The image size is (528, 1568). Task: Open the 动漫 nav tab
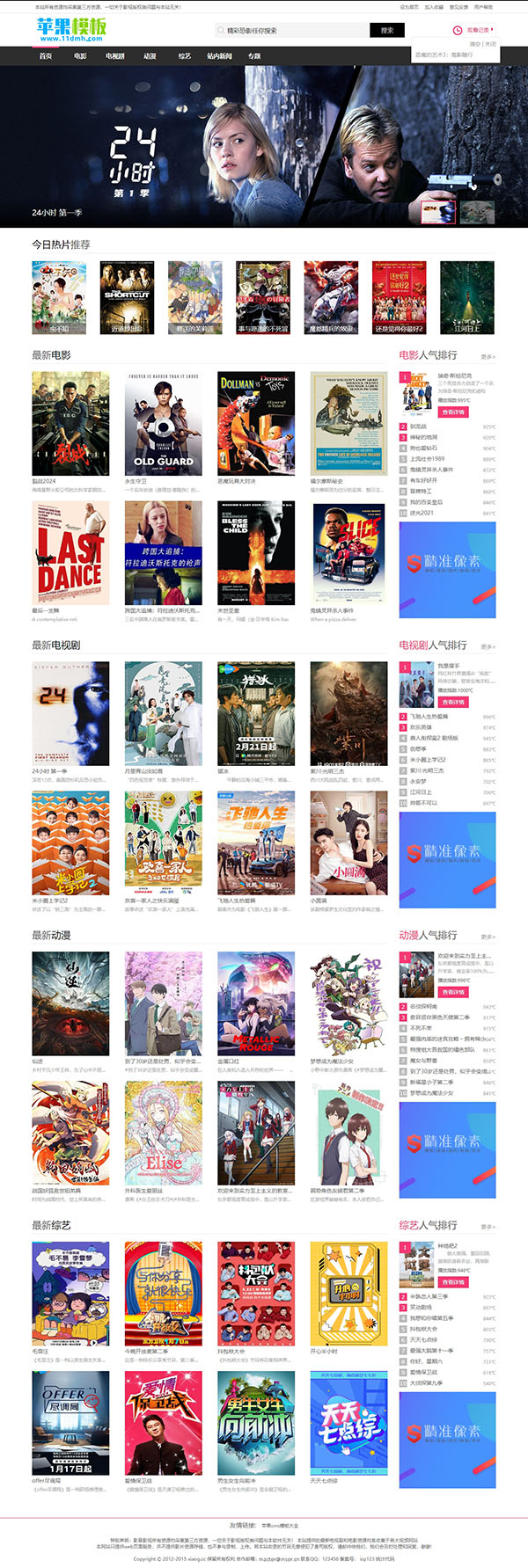coord(150,56)
